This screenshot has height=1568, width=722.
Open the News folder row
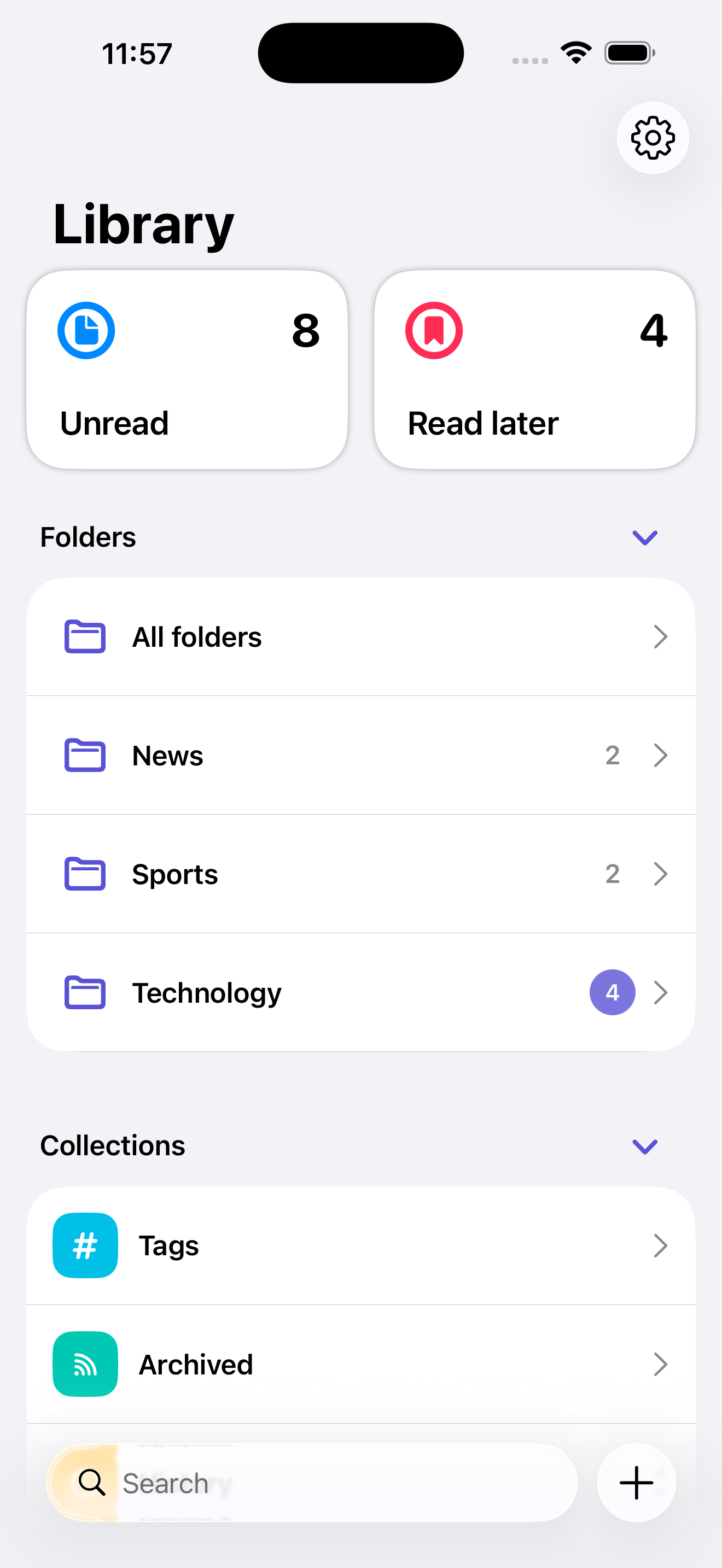click(x=361, y=755)
